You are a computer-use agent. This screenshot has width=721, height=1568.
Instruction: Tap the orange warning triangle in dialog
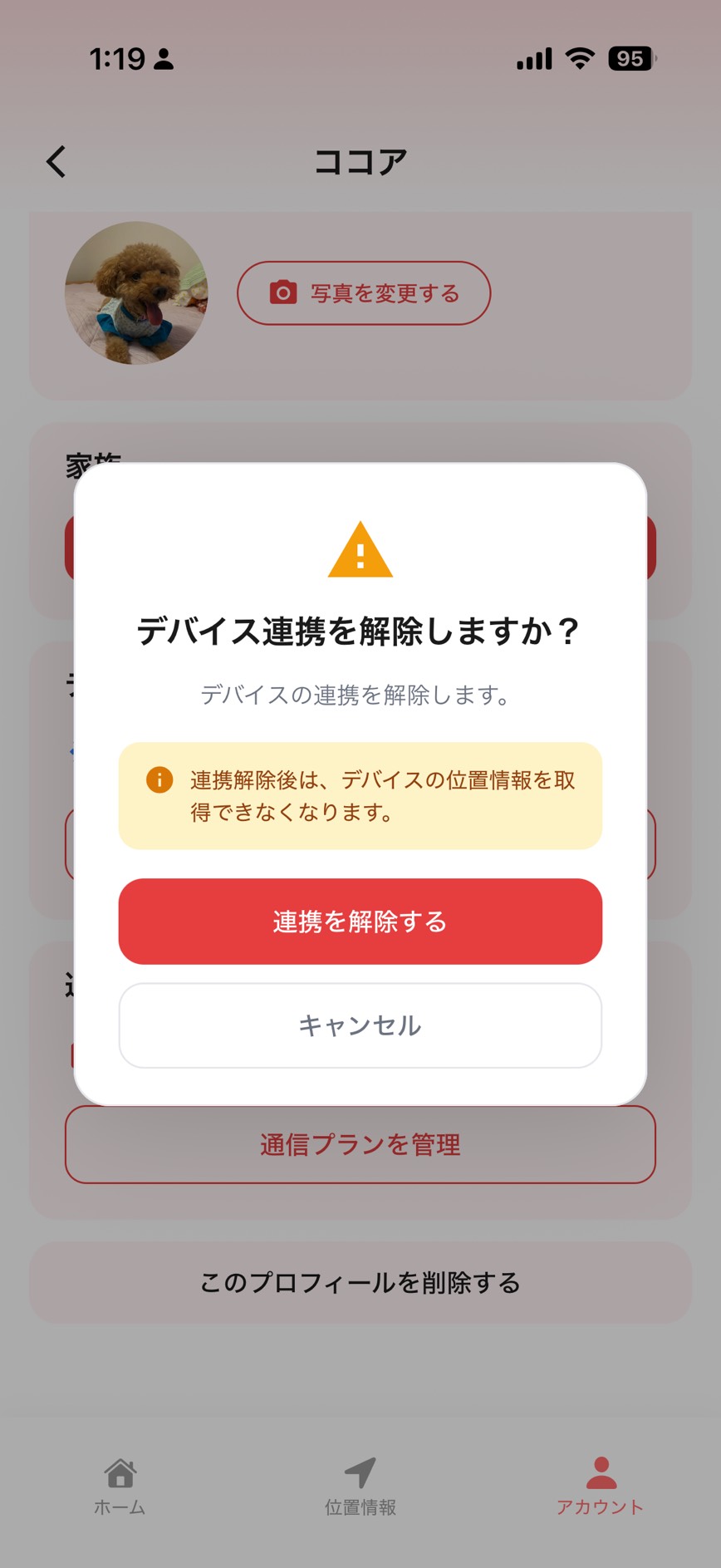click(x=360, y=550)
